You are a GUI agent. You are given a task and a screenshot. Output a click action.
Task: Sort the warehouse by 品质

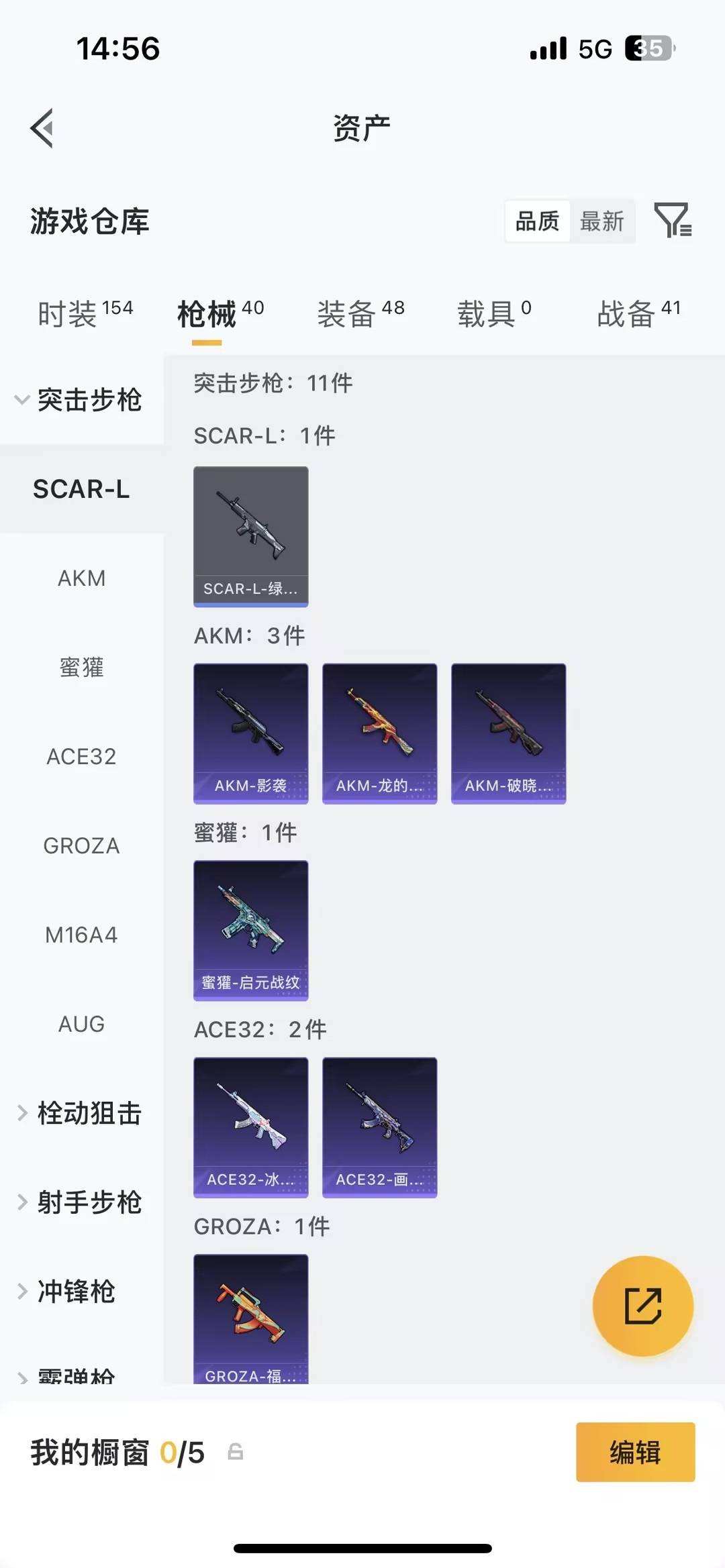[x=537, y=221]
